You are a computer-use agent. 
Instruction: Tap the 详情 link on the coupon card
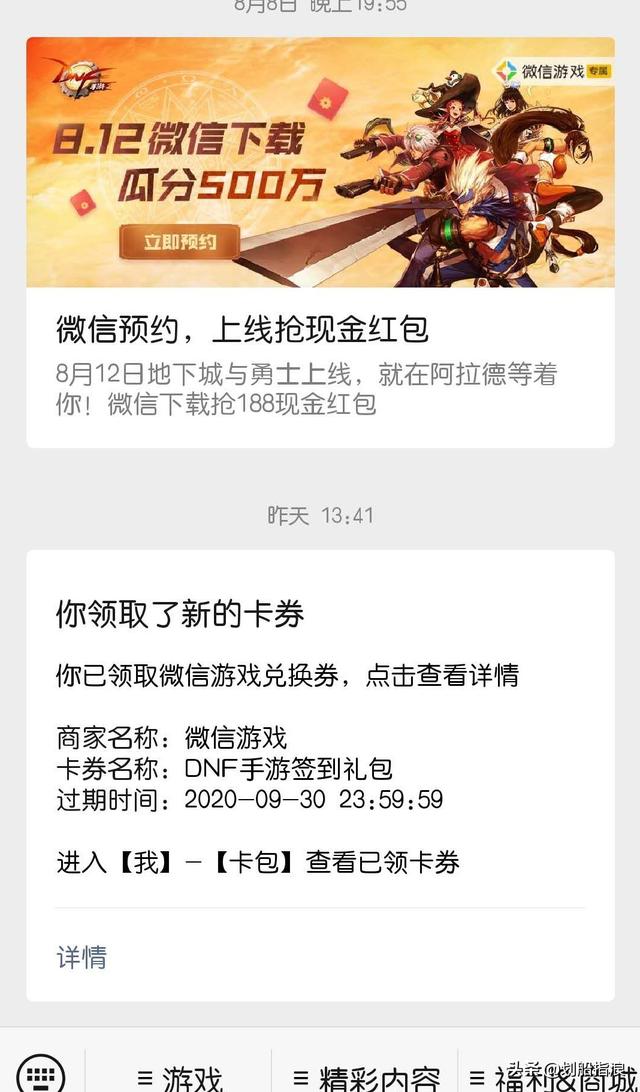(x=81, y=958)
